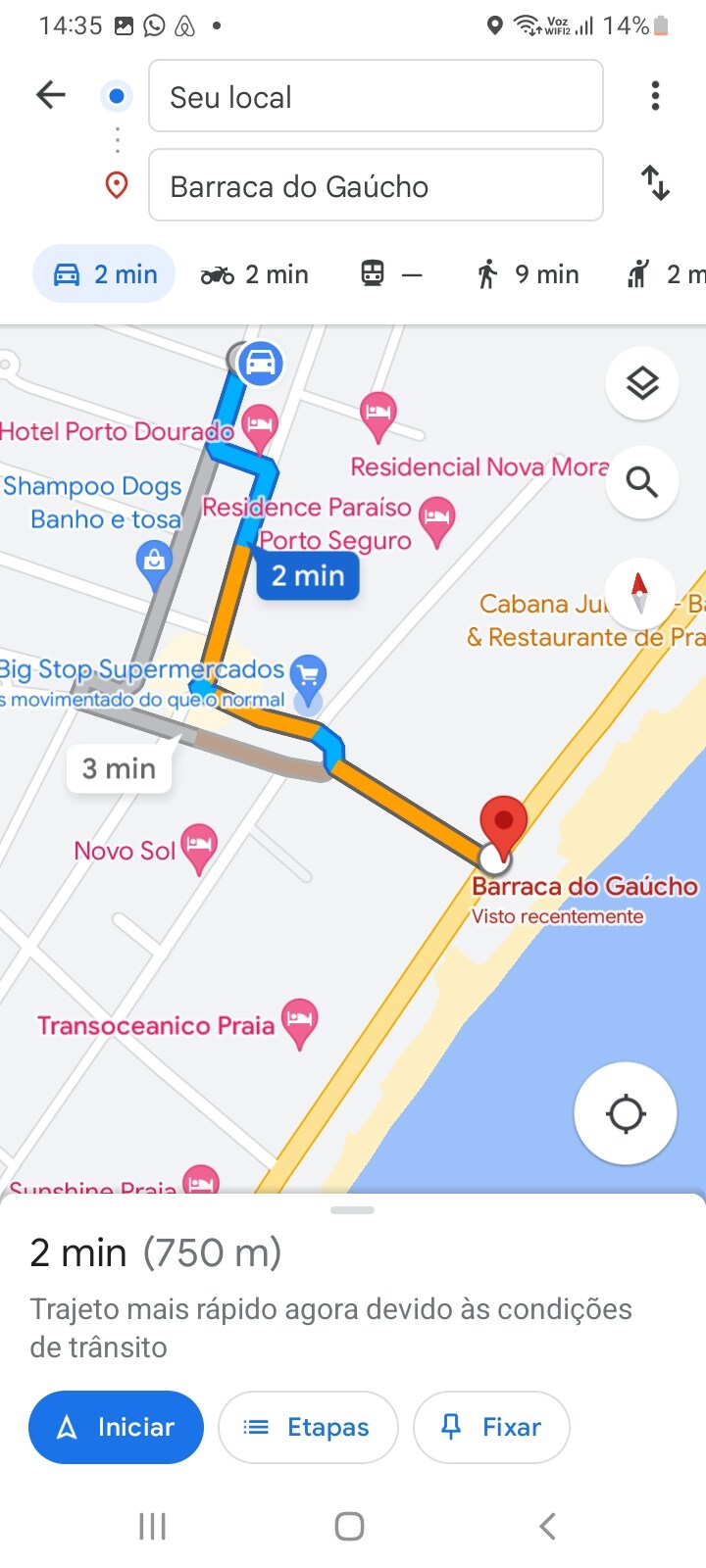Open the Transoceanico Praia hotel pin
Image resolution: width=706 pixels, height=1568 pixels.
(x=300, y=1022)
